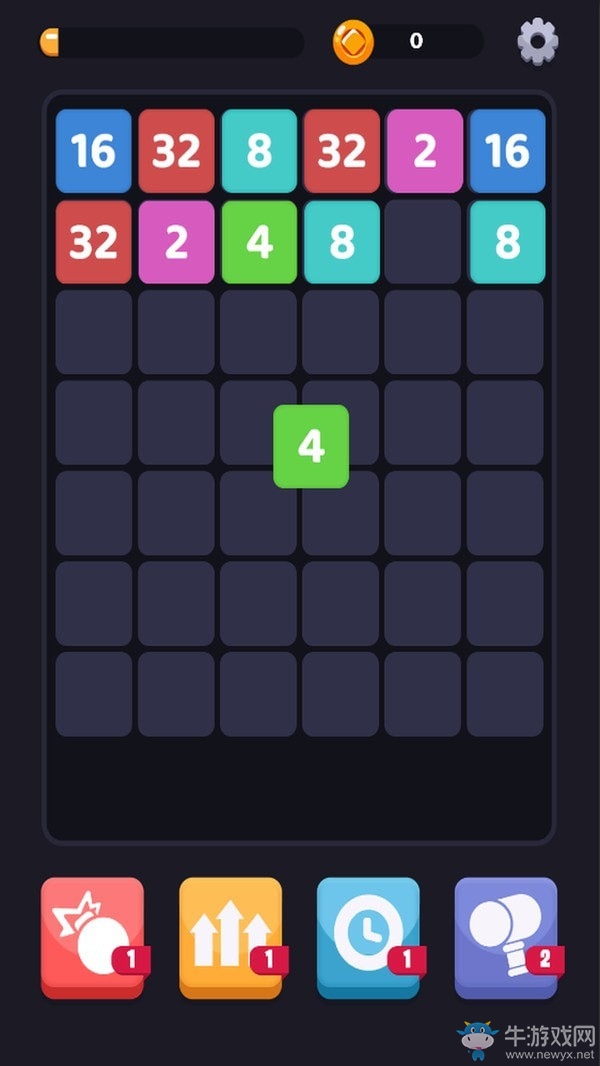Select the hammer power-up
Image resolution: width=600 pixels, height=1066 pixels.
(x=506, y=938)
